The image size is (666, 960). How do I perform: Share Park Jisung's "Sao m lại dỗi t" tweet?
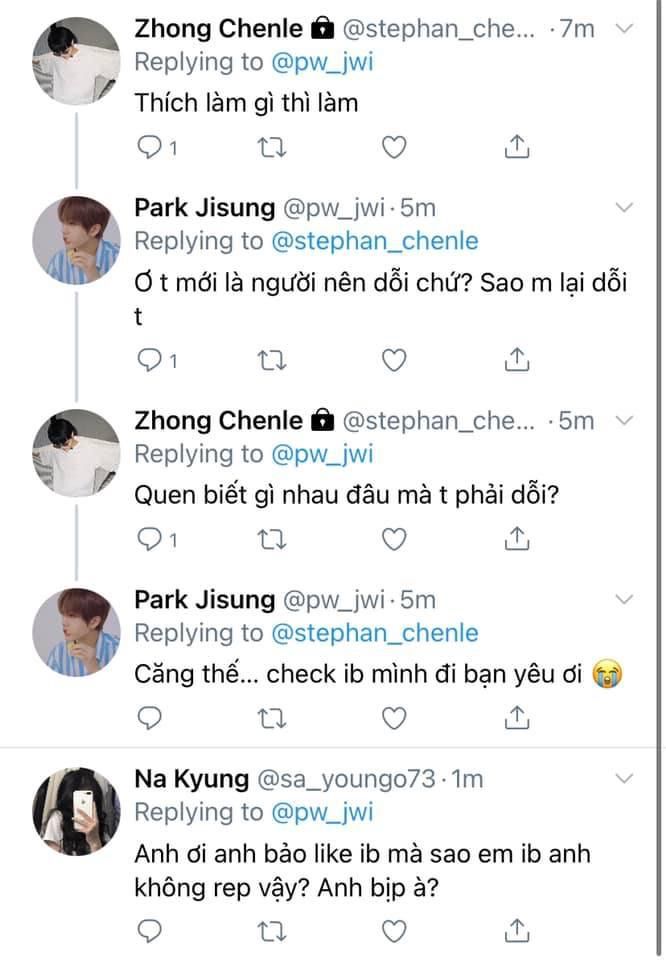[515, 359]
